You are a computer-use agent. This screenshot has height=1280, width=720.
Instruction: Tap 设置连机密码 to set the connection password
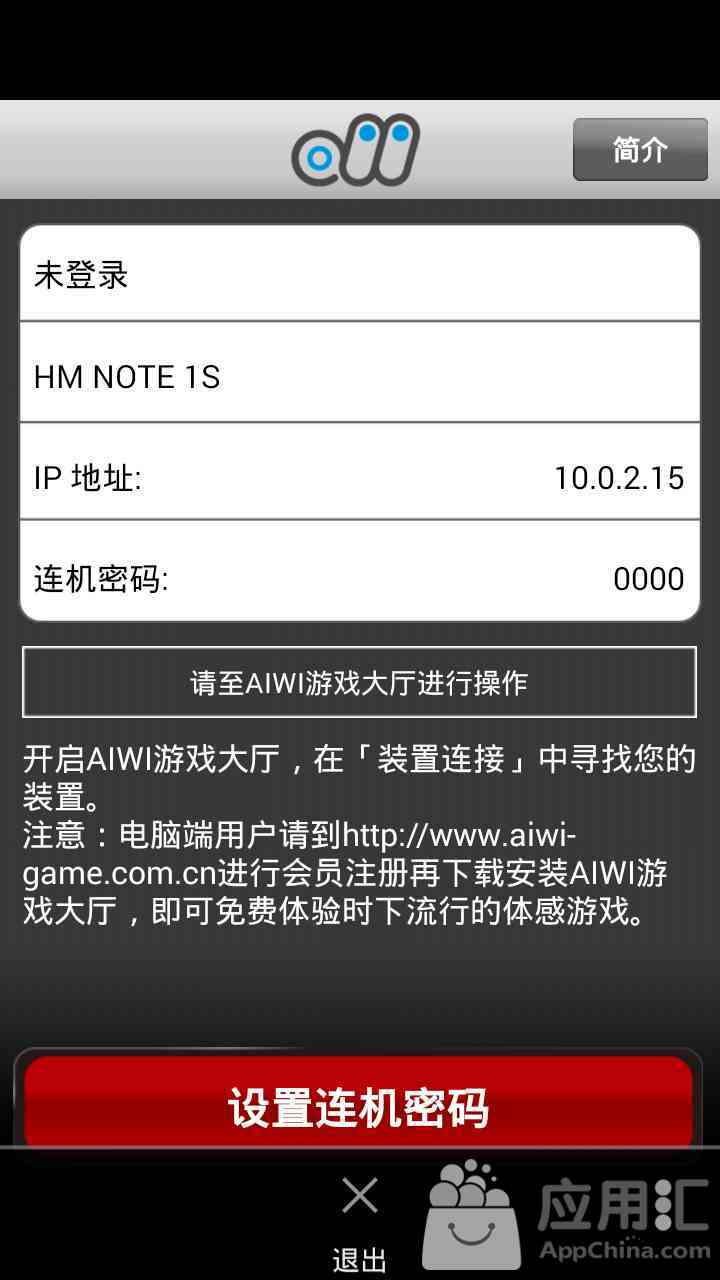[359, 1106]
